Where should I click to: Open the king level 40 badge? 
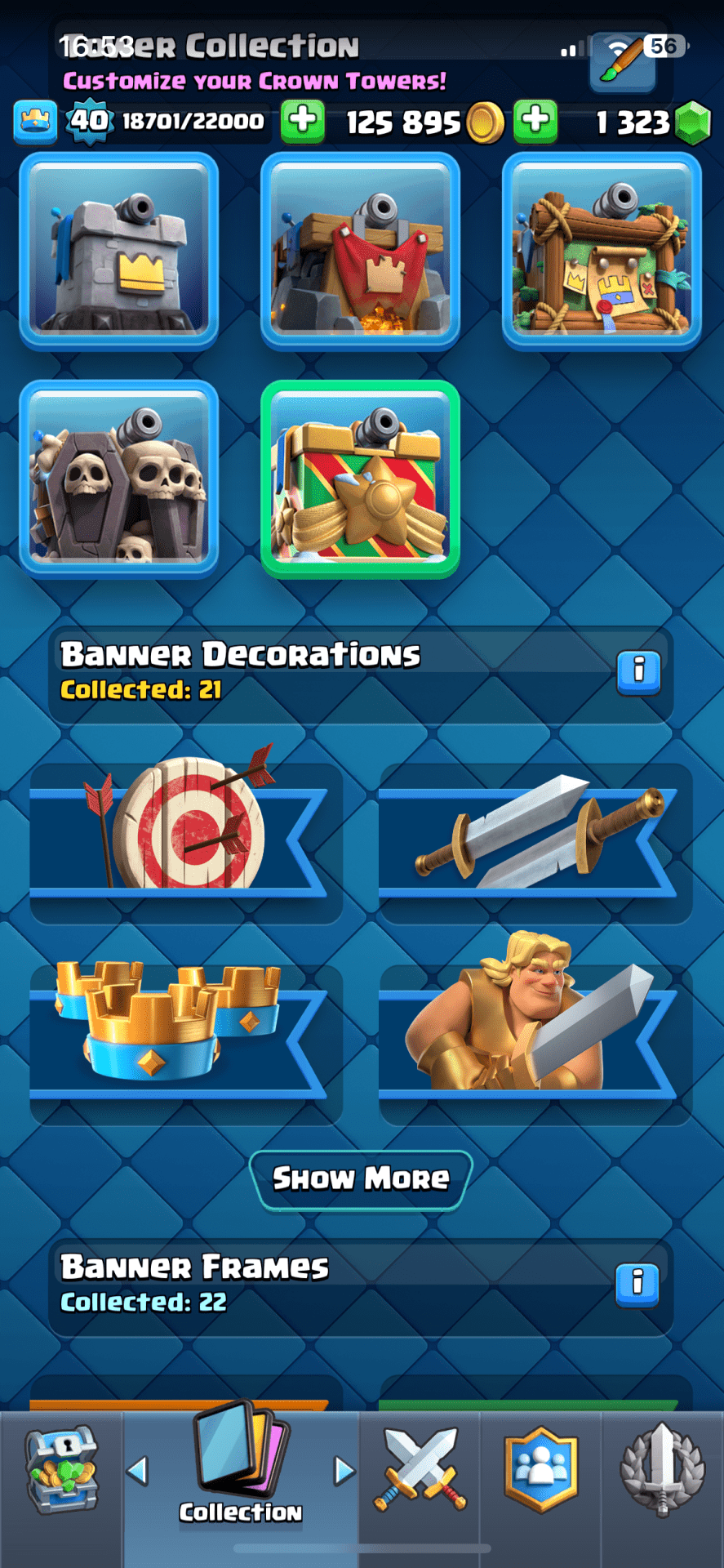[x=88, y=122]
